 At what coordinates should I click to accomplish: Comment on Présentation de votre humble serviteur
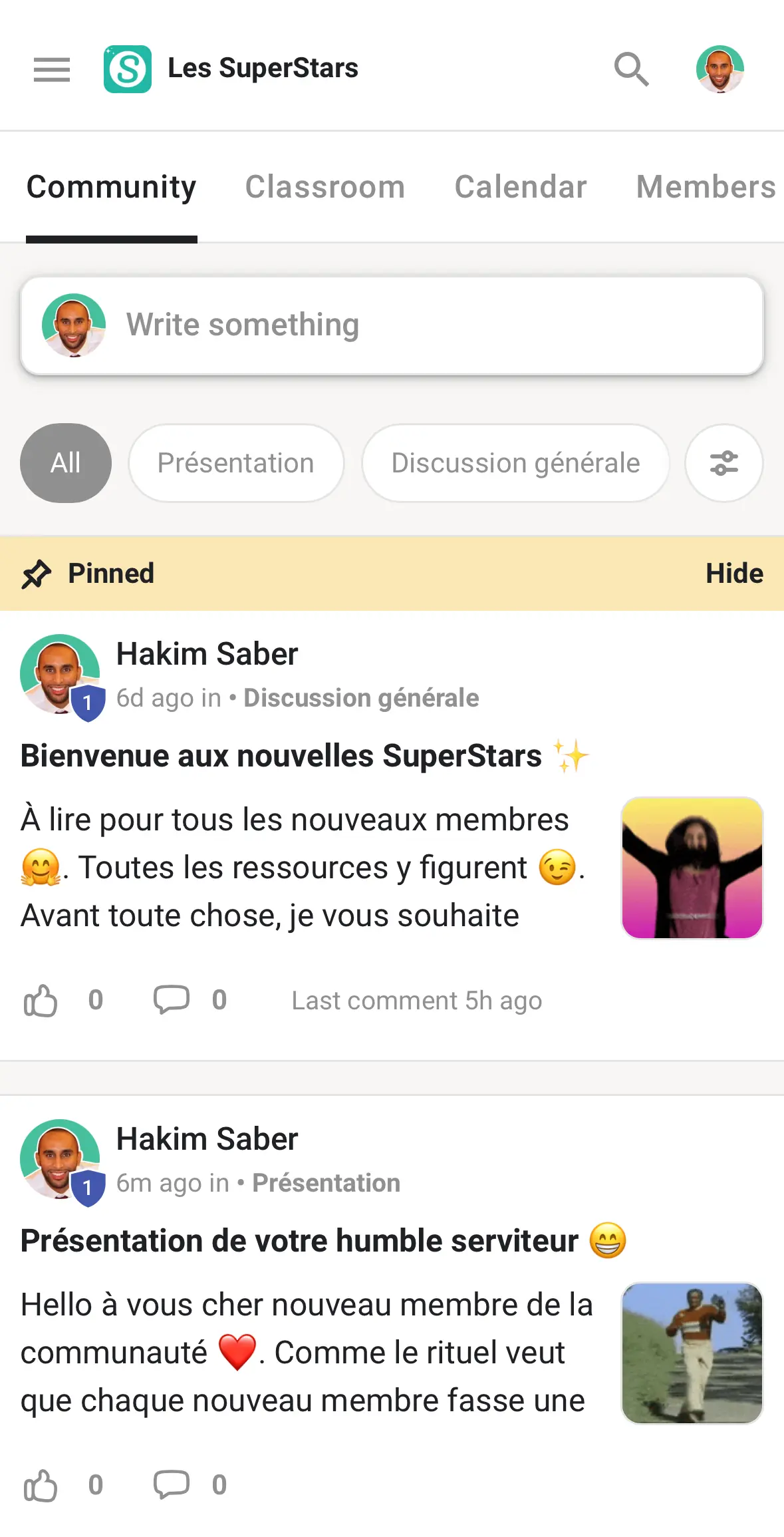pos(172,1485)
